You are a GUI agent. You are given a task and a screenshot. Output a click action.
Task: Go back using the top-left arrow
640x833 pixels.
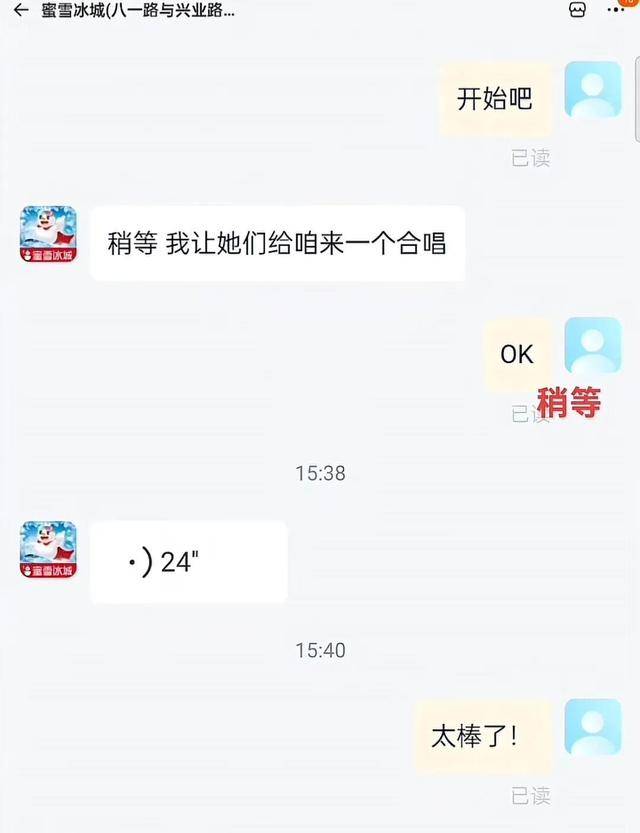pyautogui.click(x=20, y=12)
